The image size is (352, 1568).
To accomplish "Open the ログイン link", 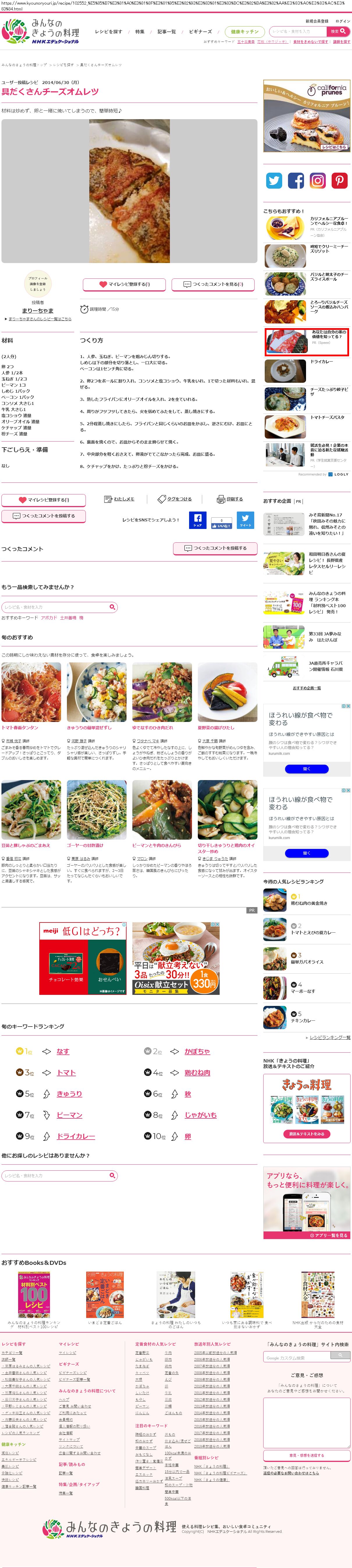I will point(343,21).
